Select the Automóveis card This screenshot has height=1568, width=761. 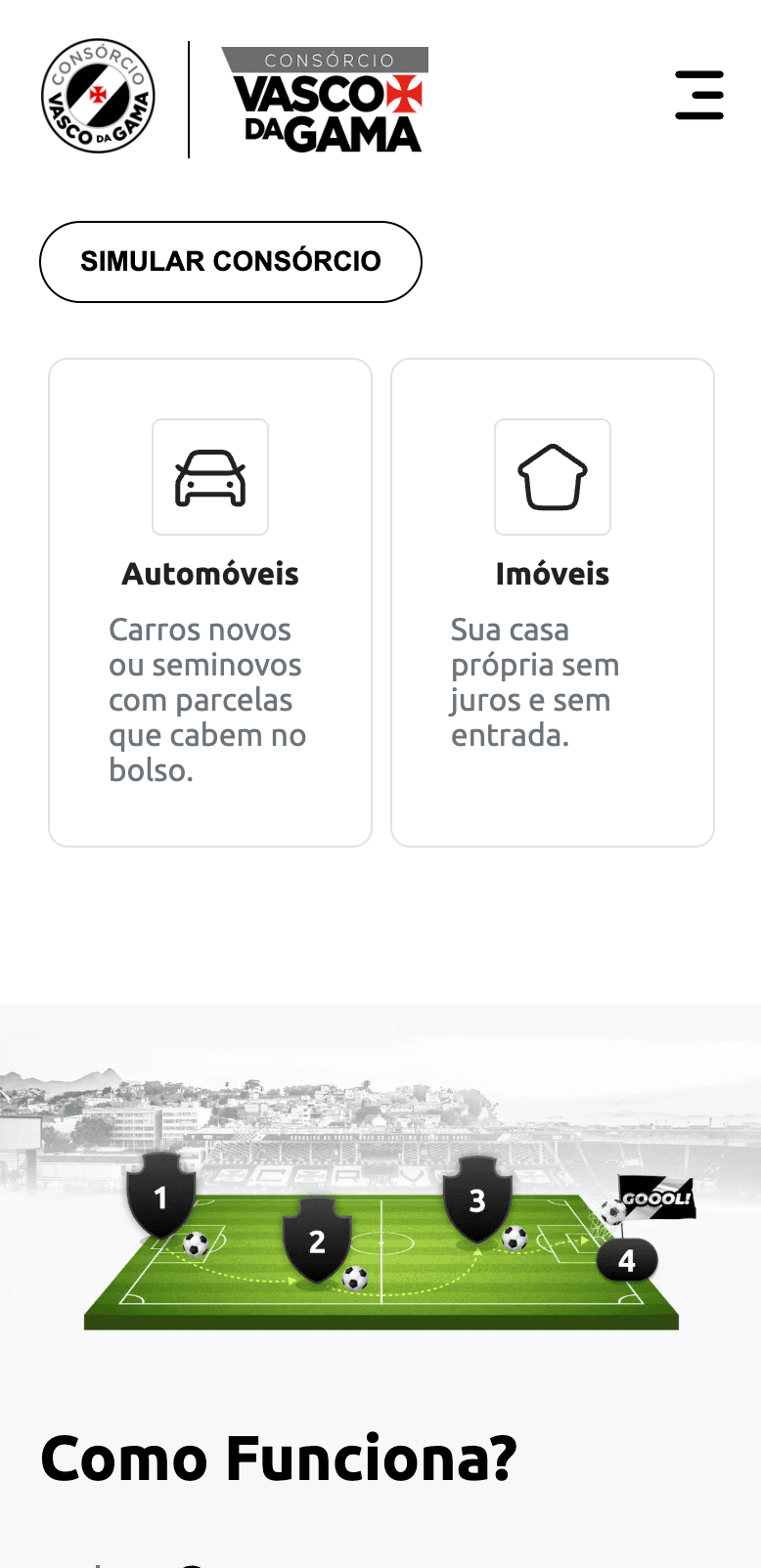tap(210, 601)
